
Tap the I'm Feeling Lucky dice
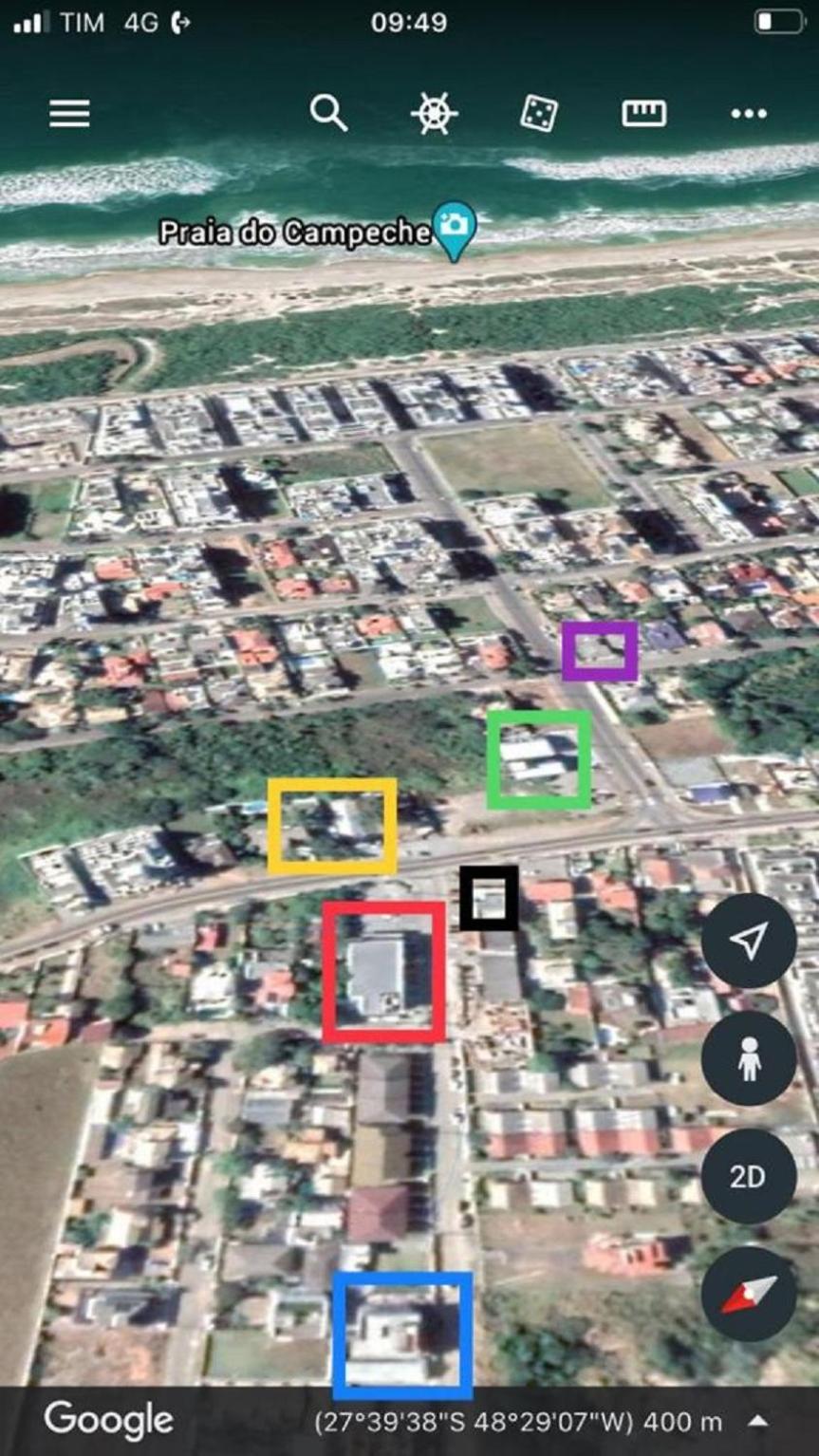tap(538, 114)
